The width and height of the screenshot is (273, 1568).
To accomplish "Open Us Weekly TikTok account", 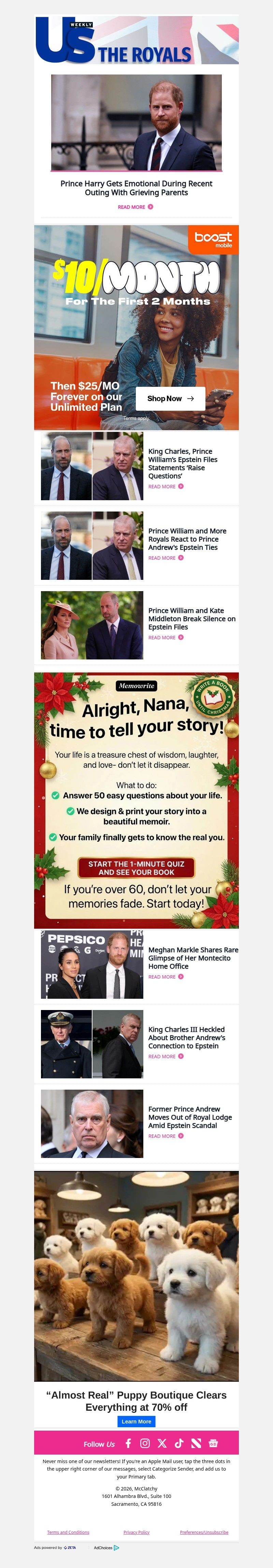I will coord(179,1443).
